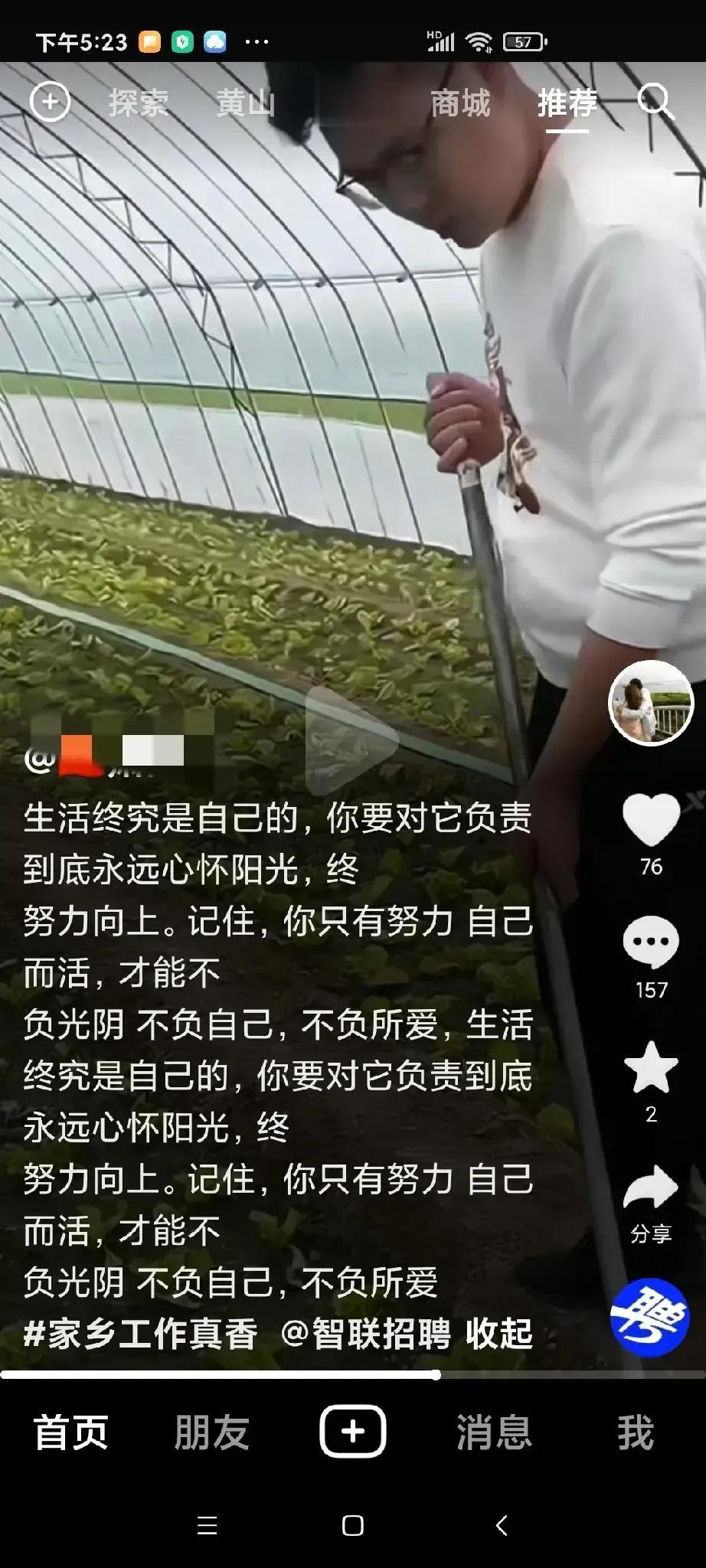Go to the 朋友 tab

(x=212, y=1432)
